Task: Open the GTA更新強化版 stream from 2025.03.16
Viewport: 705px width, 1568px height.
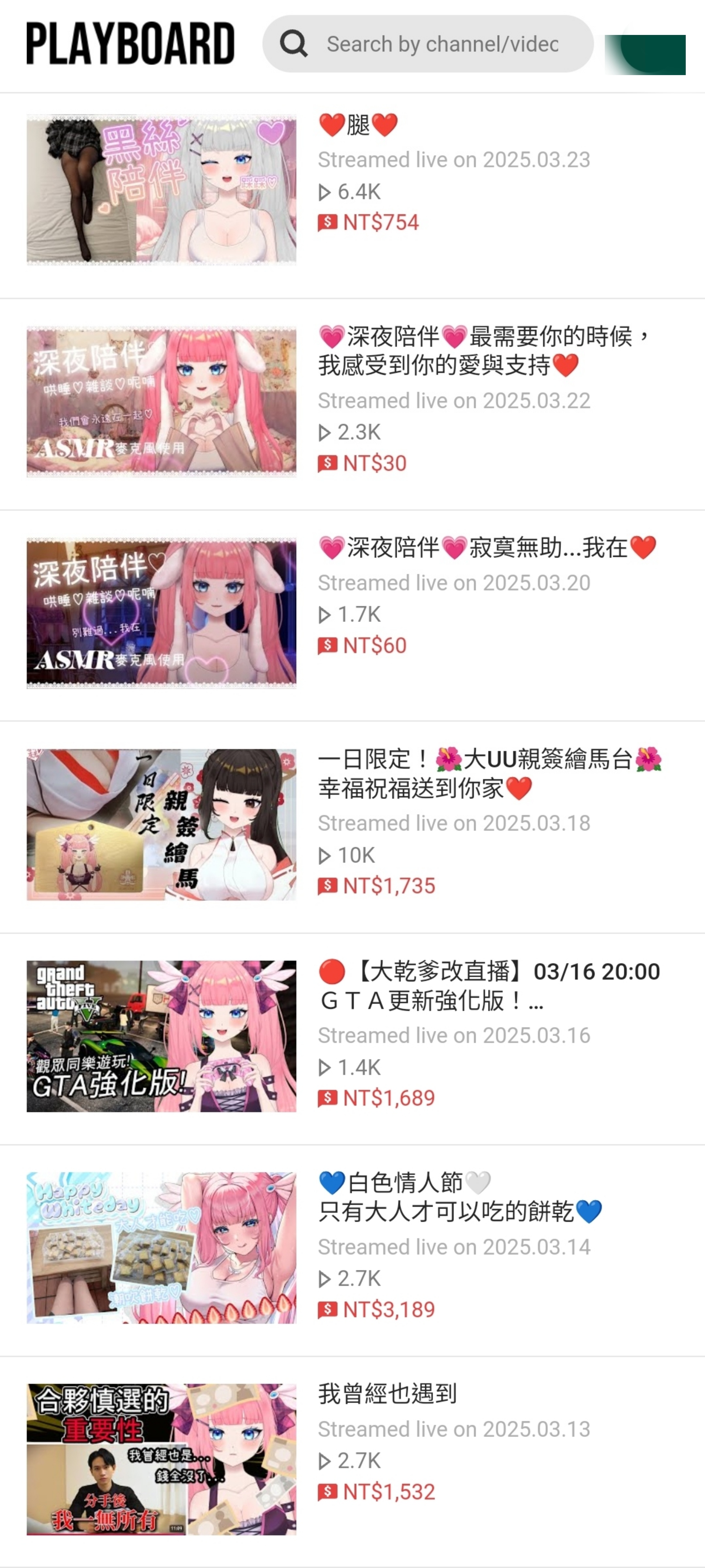Action: [489, 985]
